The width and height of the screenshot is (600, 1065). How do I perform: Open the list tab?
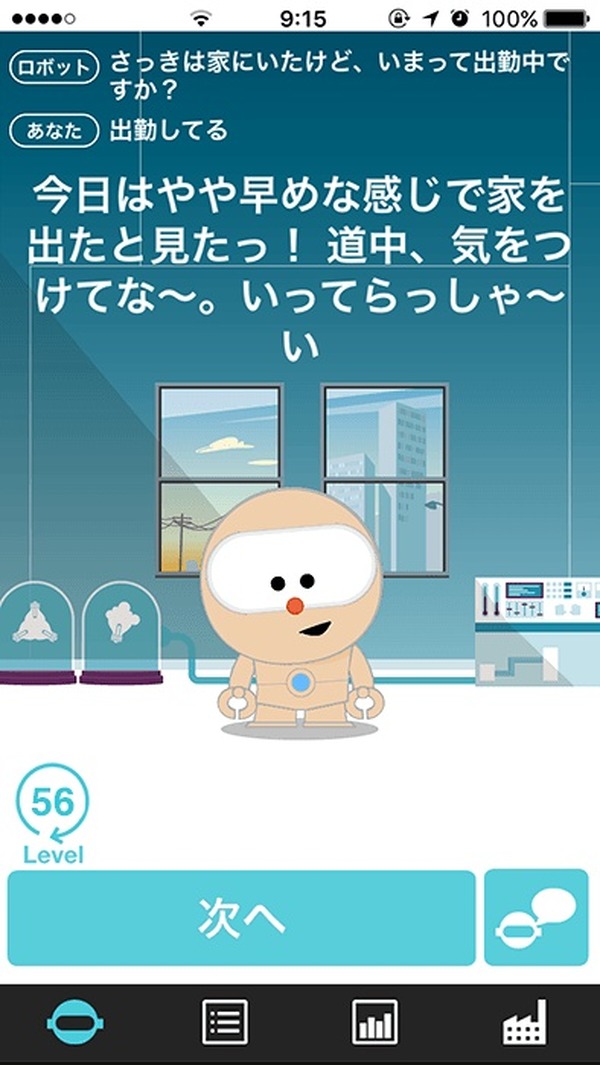[225, 1022]
